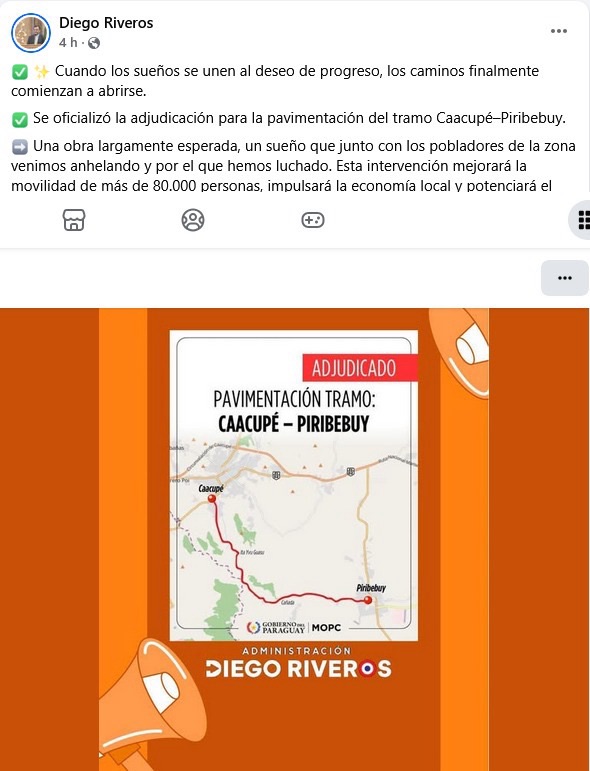Open the apps grid menu button
Screen dimensions: 590x771
coord(580,220)
